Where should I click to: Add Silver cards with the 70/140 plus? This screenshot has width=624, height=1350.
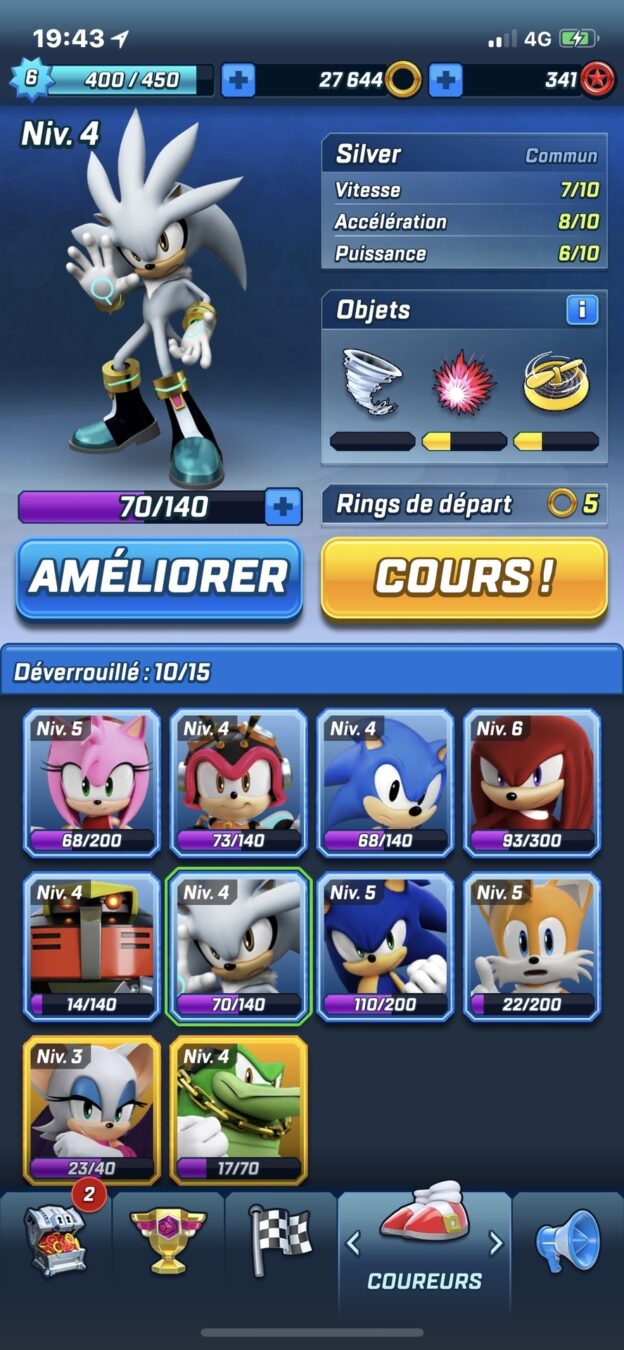(x=283, y=507)
